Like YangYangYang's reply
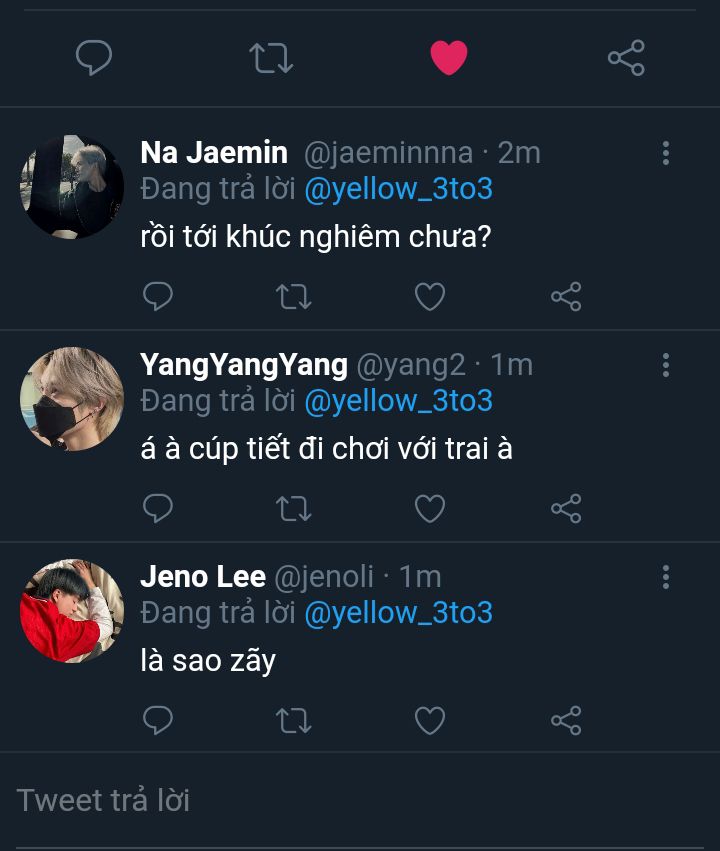 (430, 509)
